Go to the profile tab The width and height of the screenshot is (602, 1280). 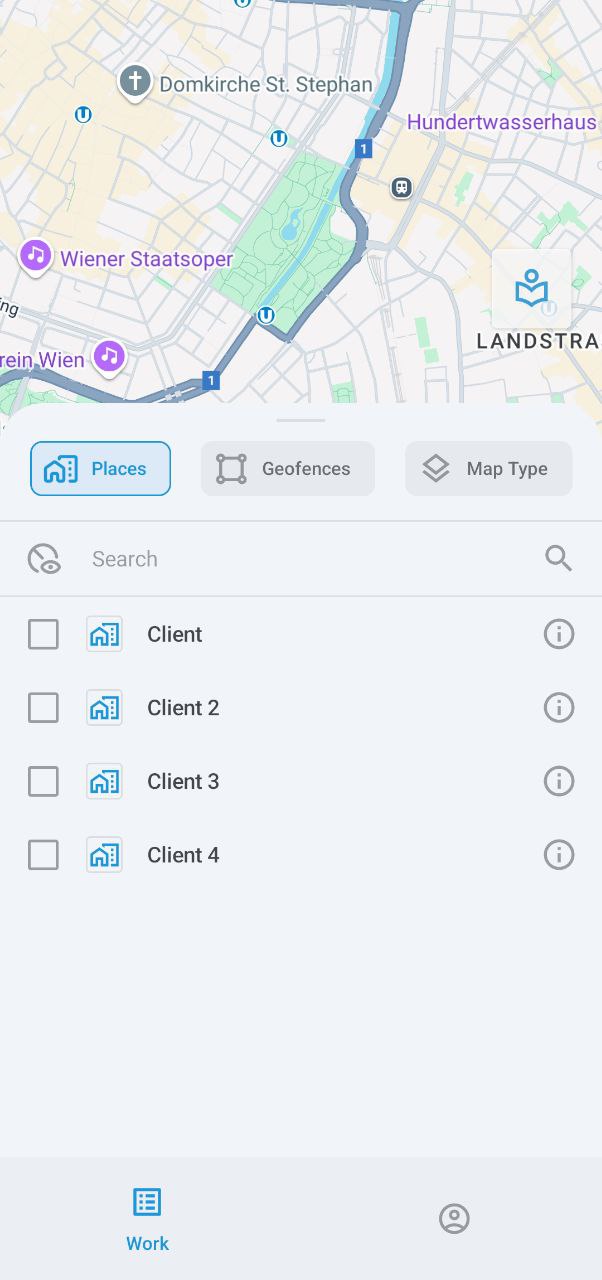click(x=454, y=1219)
